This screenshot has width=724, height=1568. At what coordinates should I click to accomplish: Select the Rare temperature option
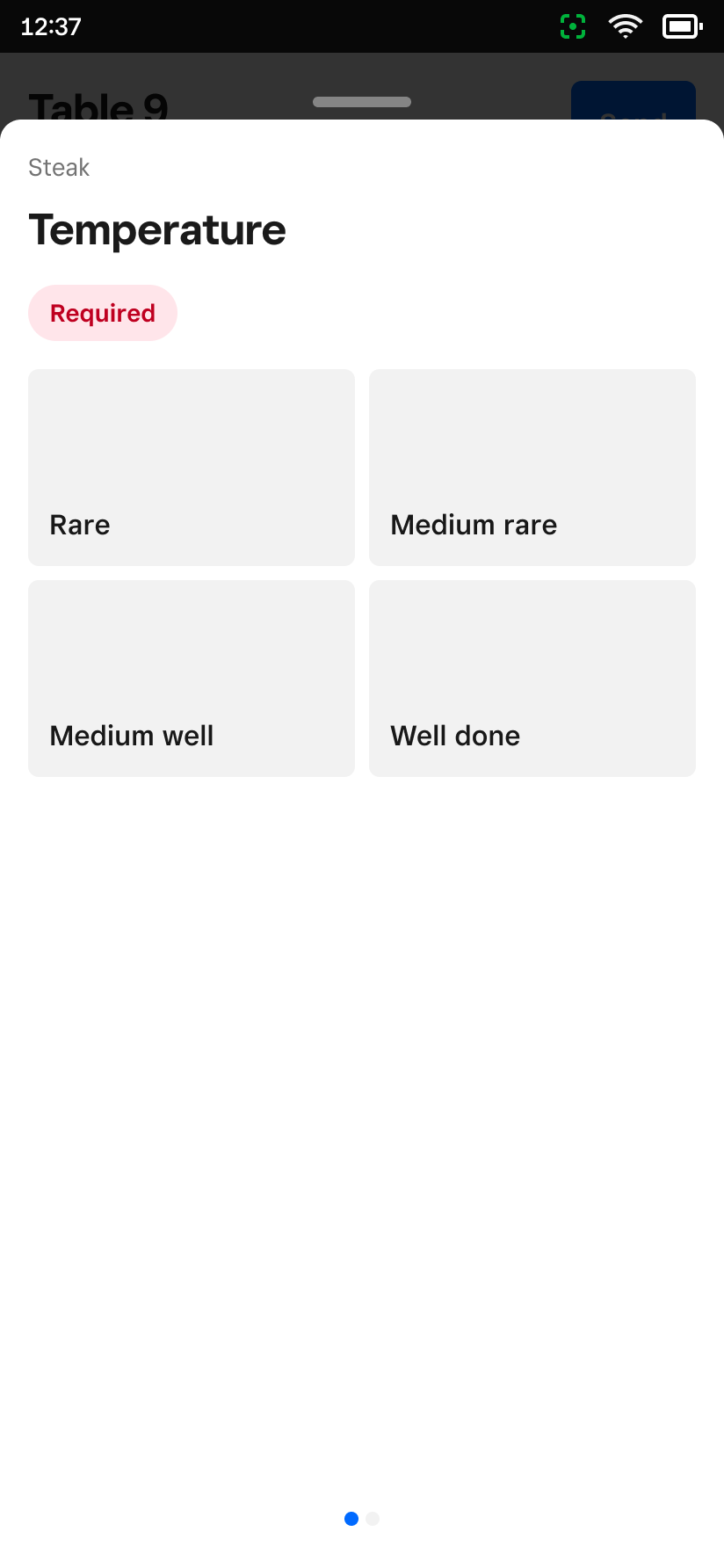[x=192, y=468]
